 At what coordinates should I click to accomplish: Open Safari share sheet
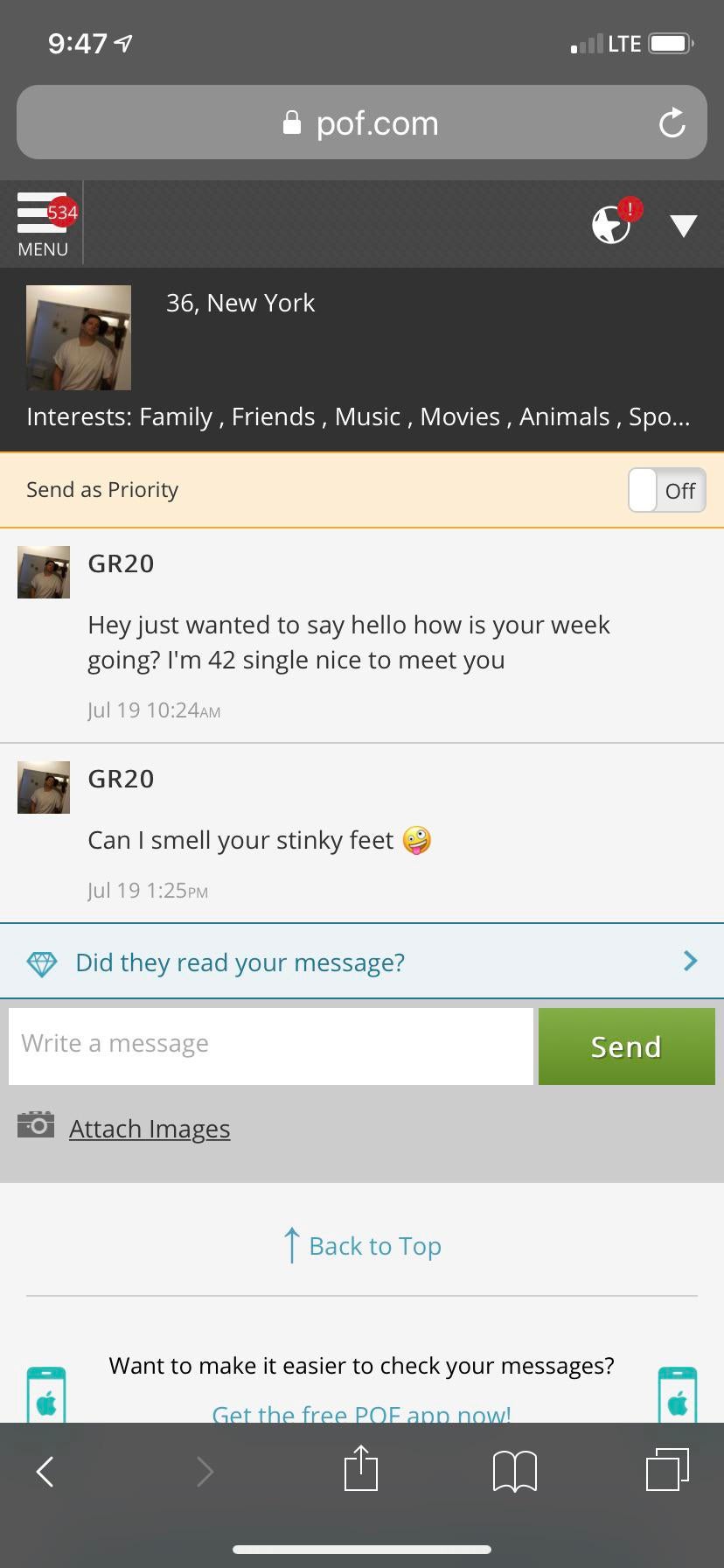(x=361, y=1469)
